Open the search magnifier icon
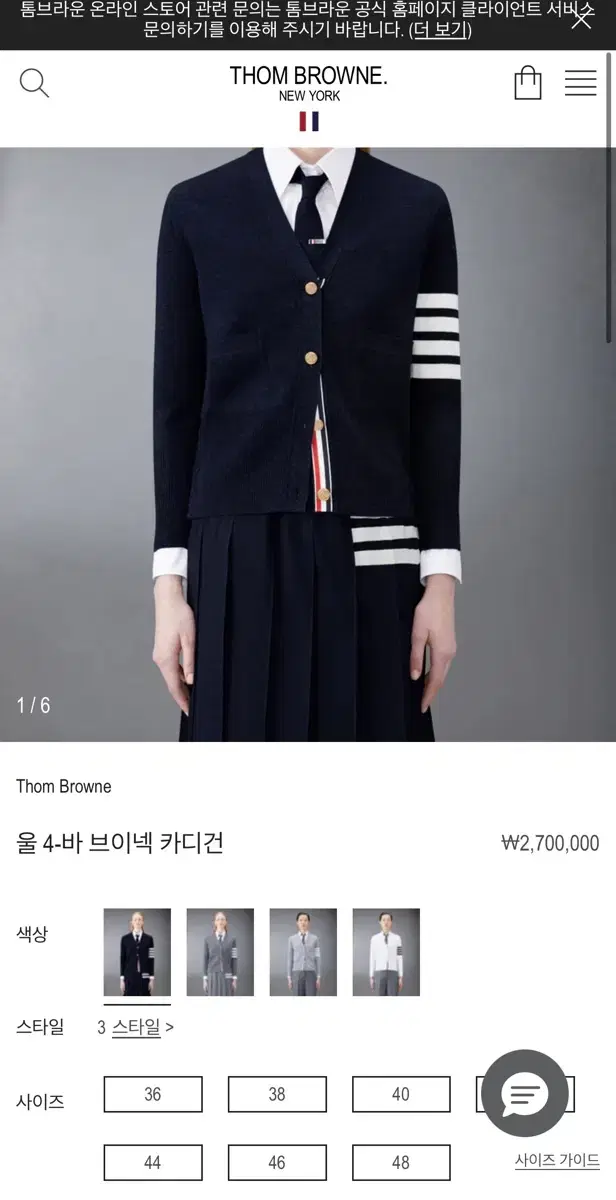The image size is (616, 1200). [x=34, y=83]
